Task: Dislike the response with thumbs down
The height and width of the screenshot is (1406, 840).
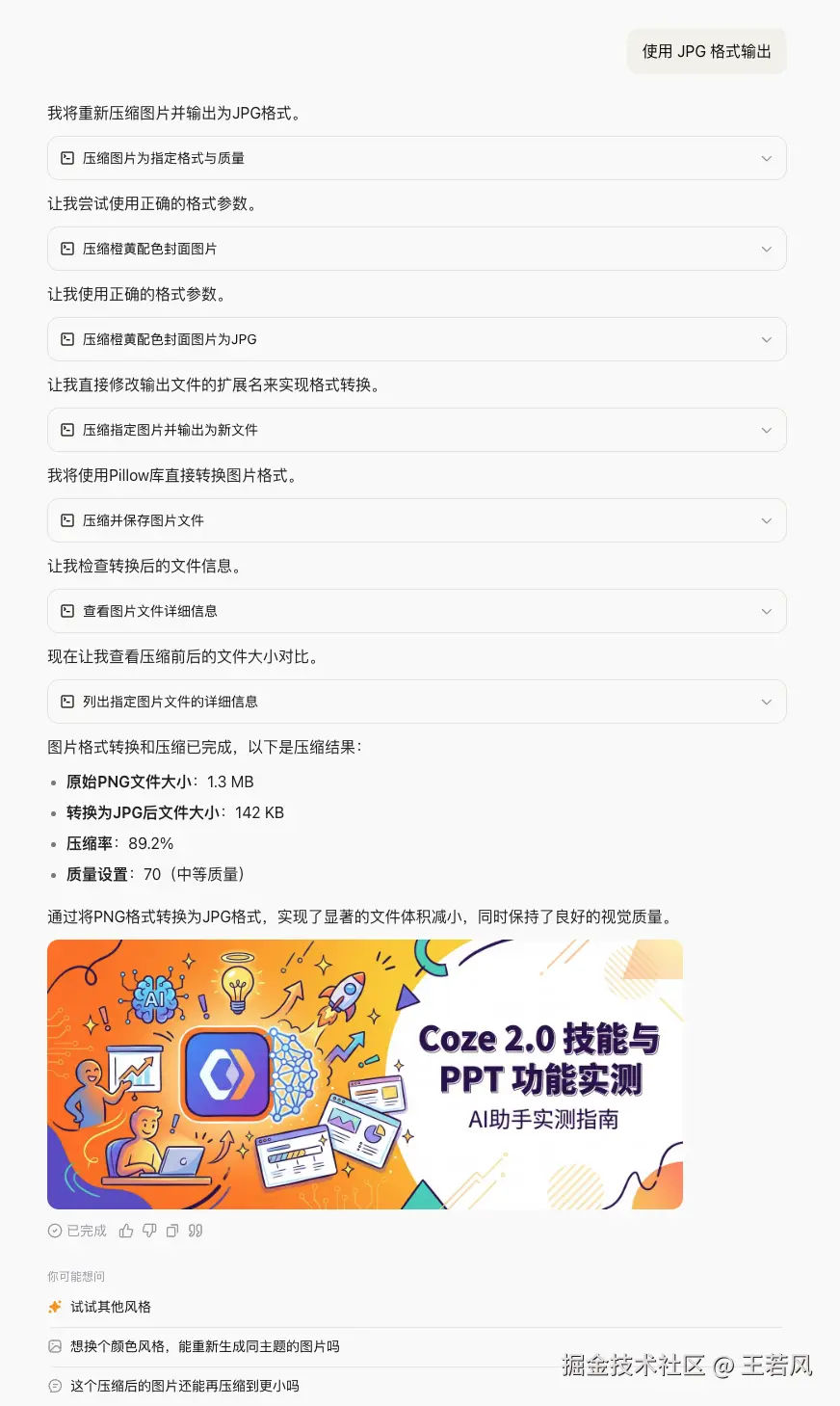Action: click(x=149, y=1231)
